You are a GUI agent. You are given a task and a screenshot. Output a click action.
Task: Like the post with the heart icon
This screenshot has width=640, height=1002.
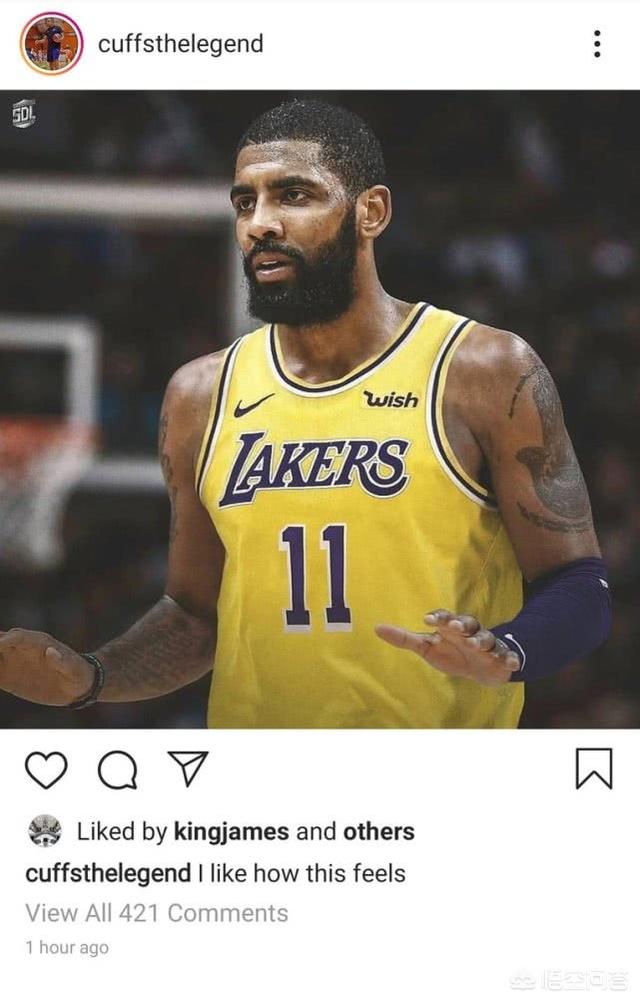pyautogui.click(x=46, y=769)
